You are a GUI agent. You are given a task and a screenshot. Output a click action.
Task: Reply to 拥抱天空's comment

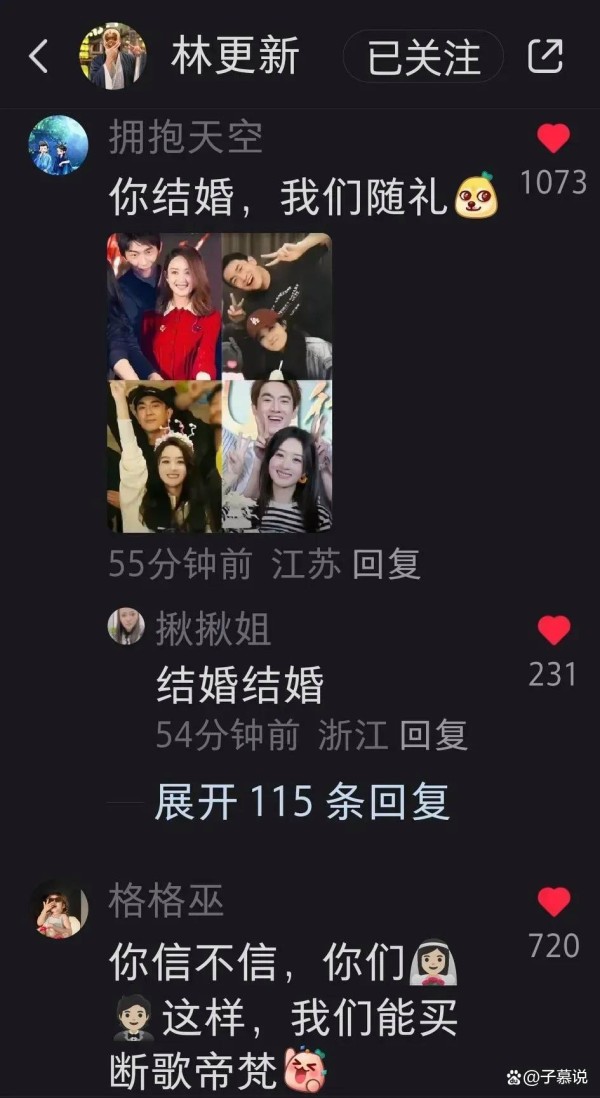point(386,564)
